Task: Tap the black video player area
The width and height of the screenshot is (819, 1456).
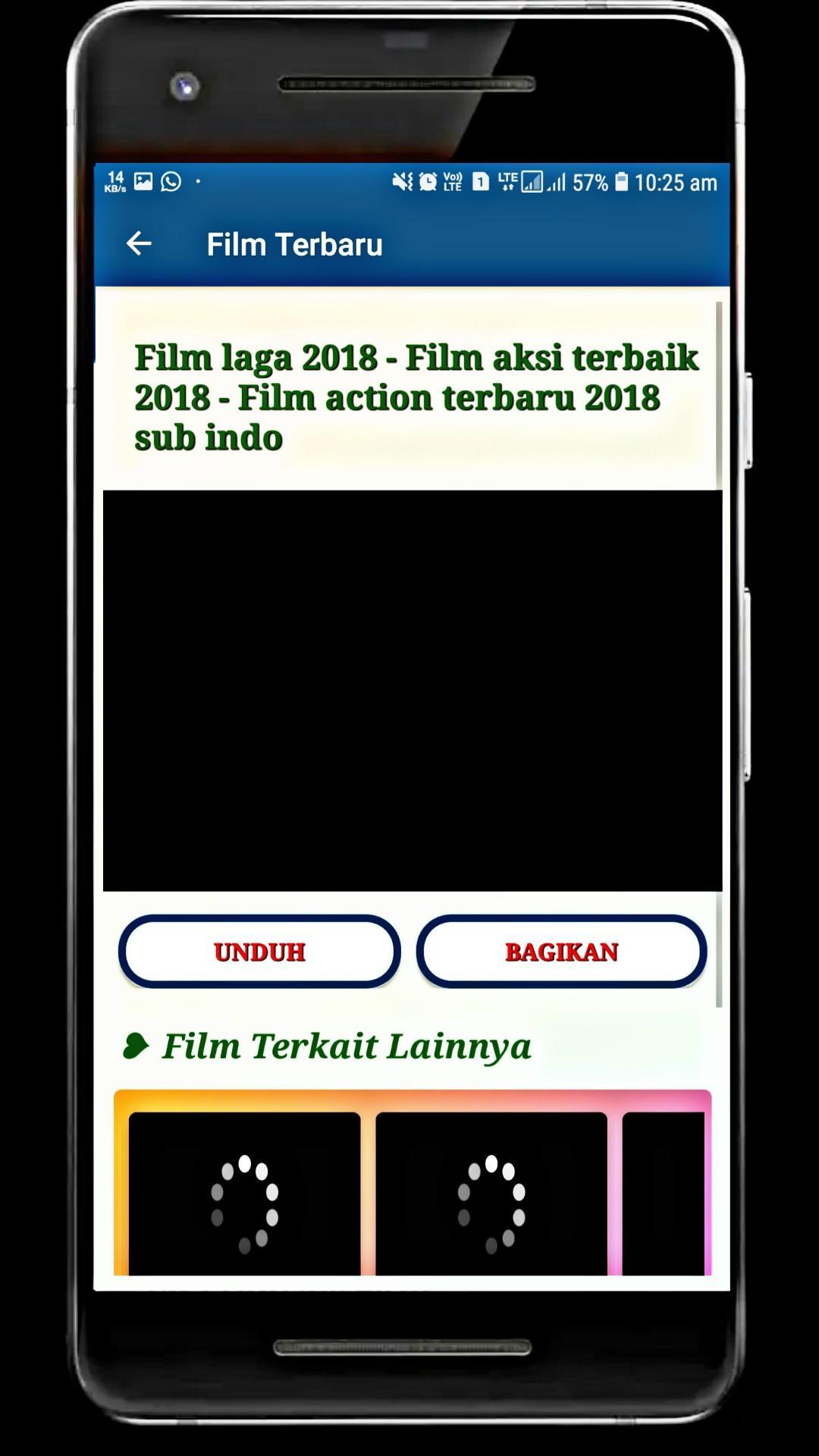Action: click(x=413, y=690)
